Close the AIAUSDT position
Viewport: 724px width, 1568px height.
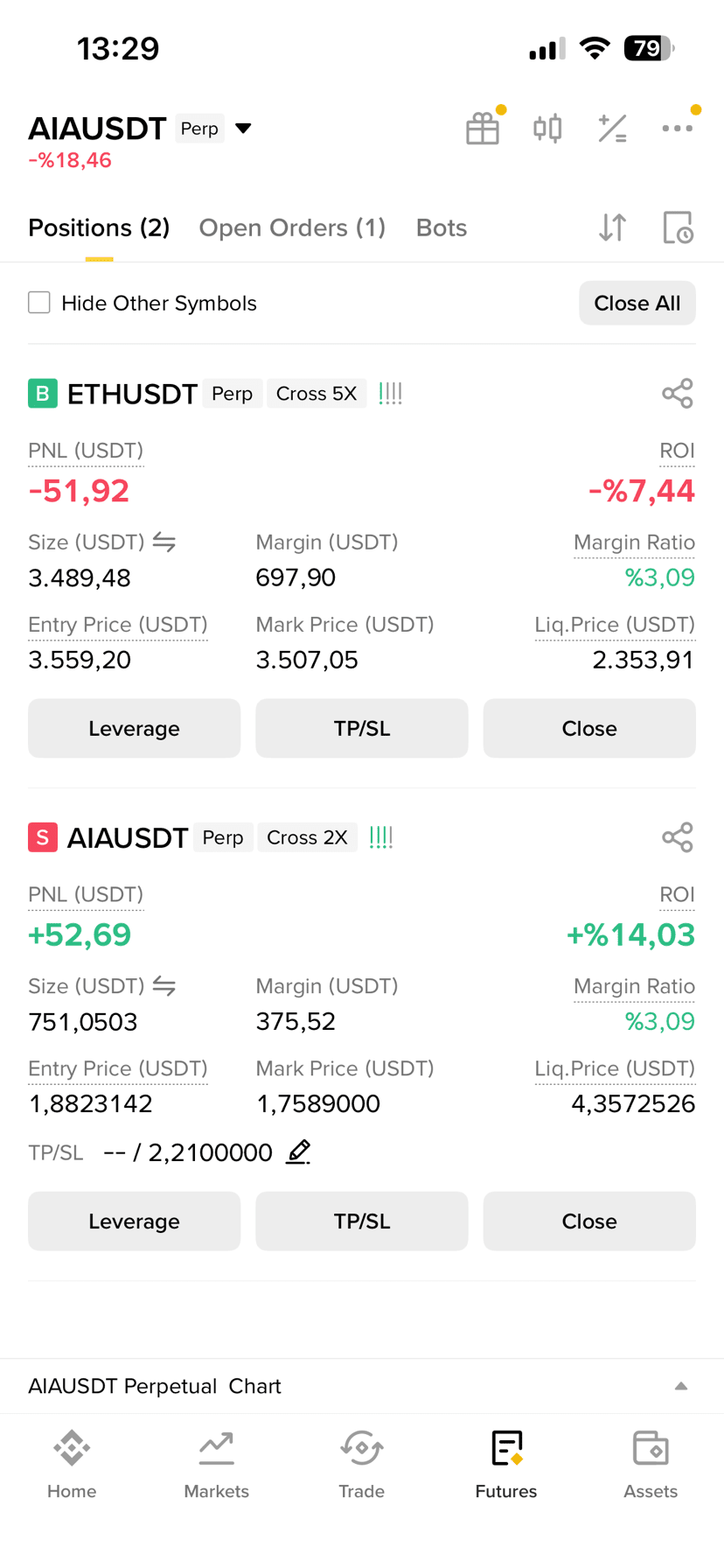click(589, 1221)
